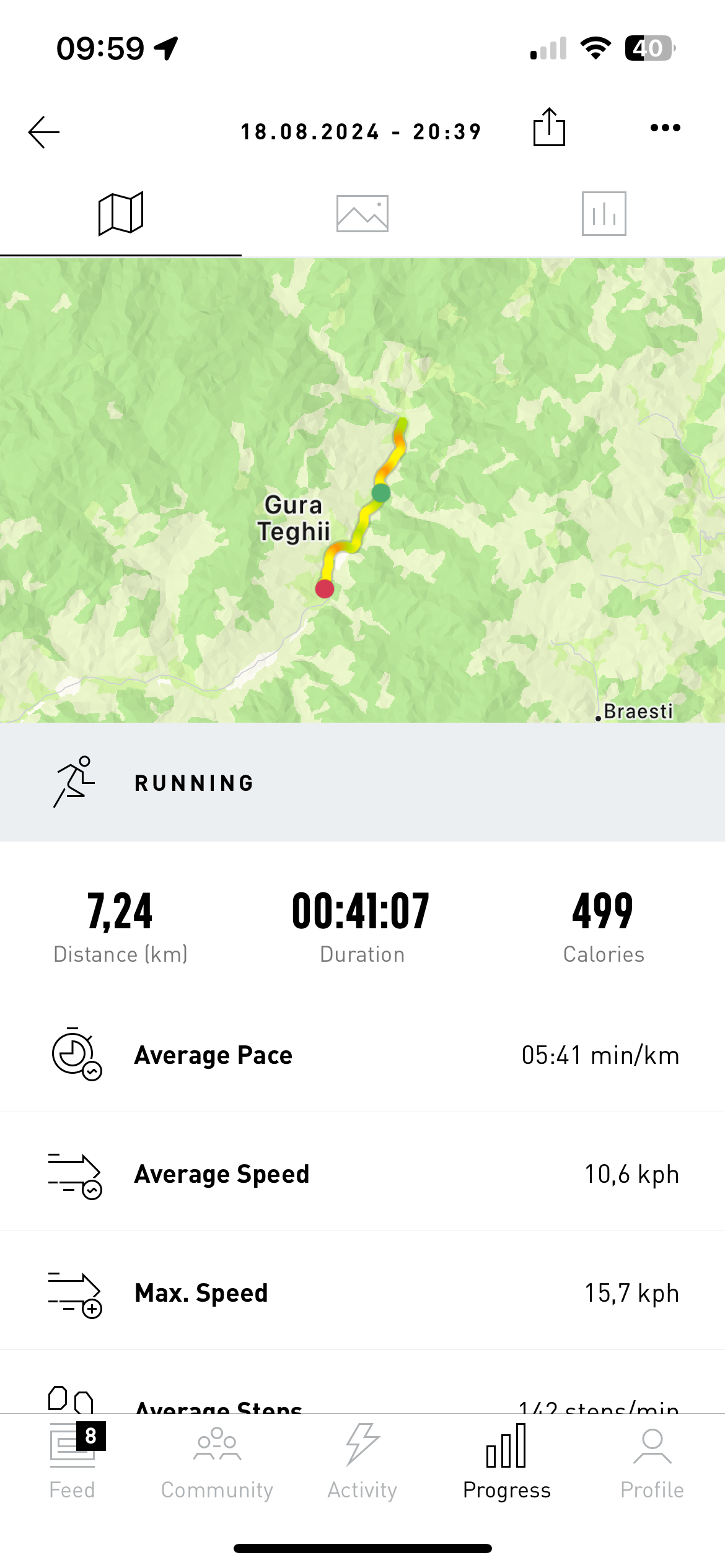Share this running activity
725x1568 pixels.
(x=549, y=128)
